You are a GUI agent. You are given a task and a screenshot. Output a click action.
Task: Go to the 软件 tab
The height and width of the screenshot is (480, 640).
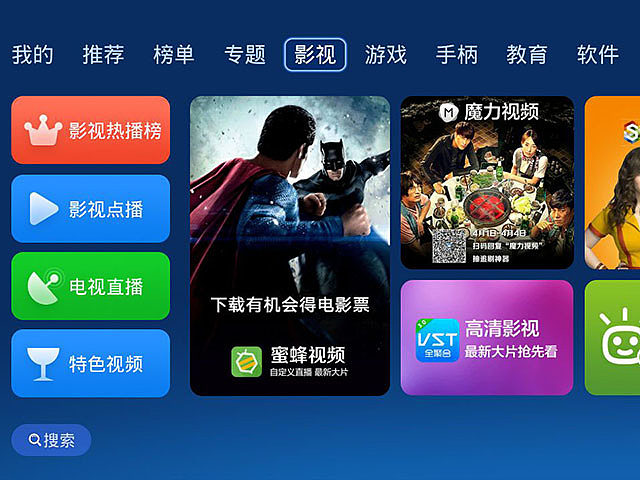click(x=598, y=55)
